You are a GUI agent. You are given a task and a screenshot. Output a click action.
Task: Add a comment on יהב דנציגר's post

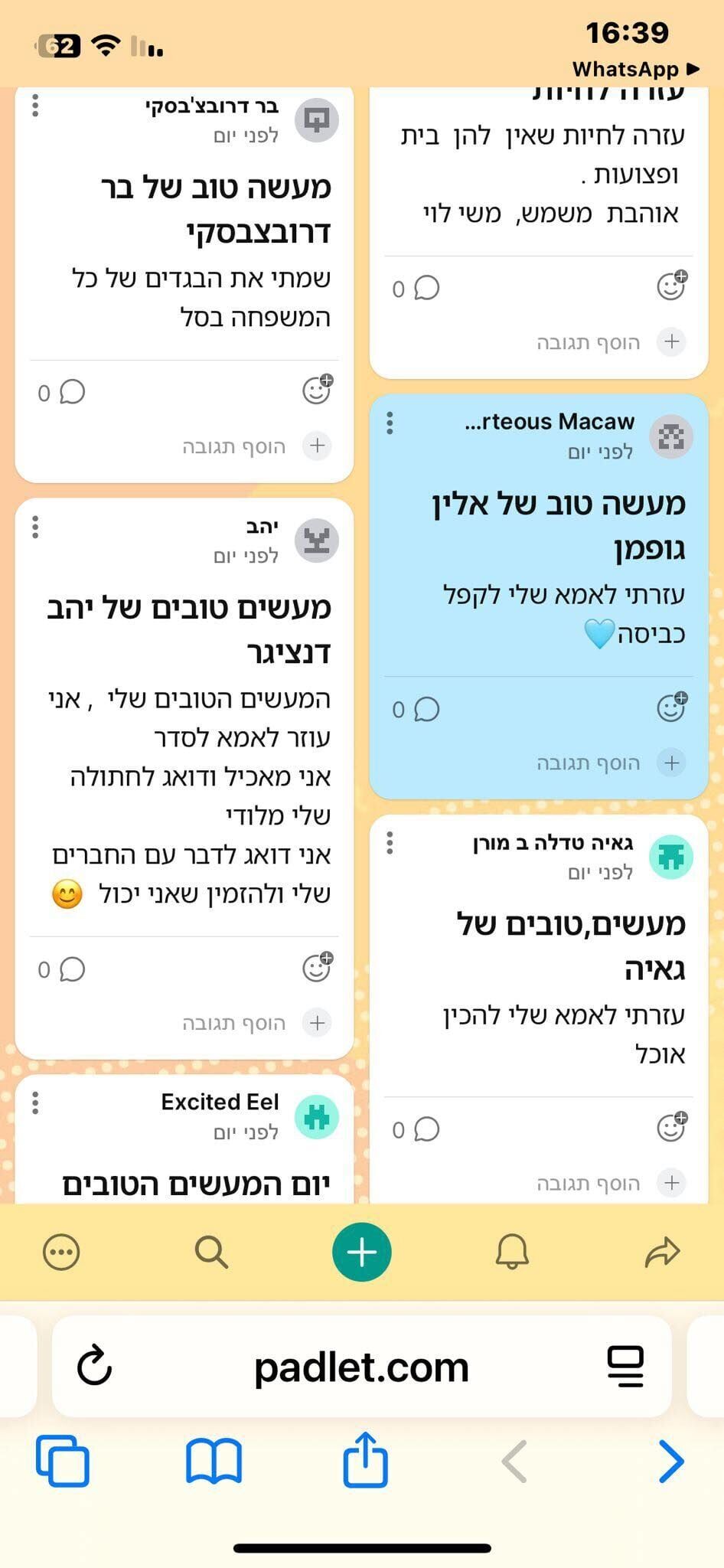[x=233, y=1024]
